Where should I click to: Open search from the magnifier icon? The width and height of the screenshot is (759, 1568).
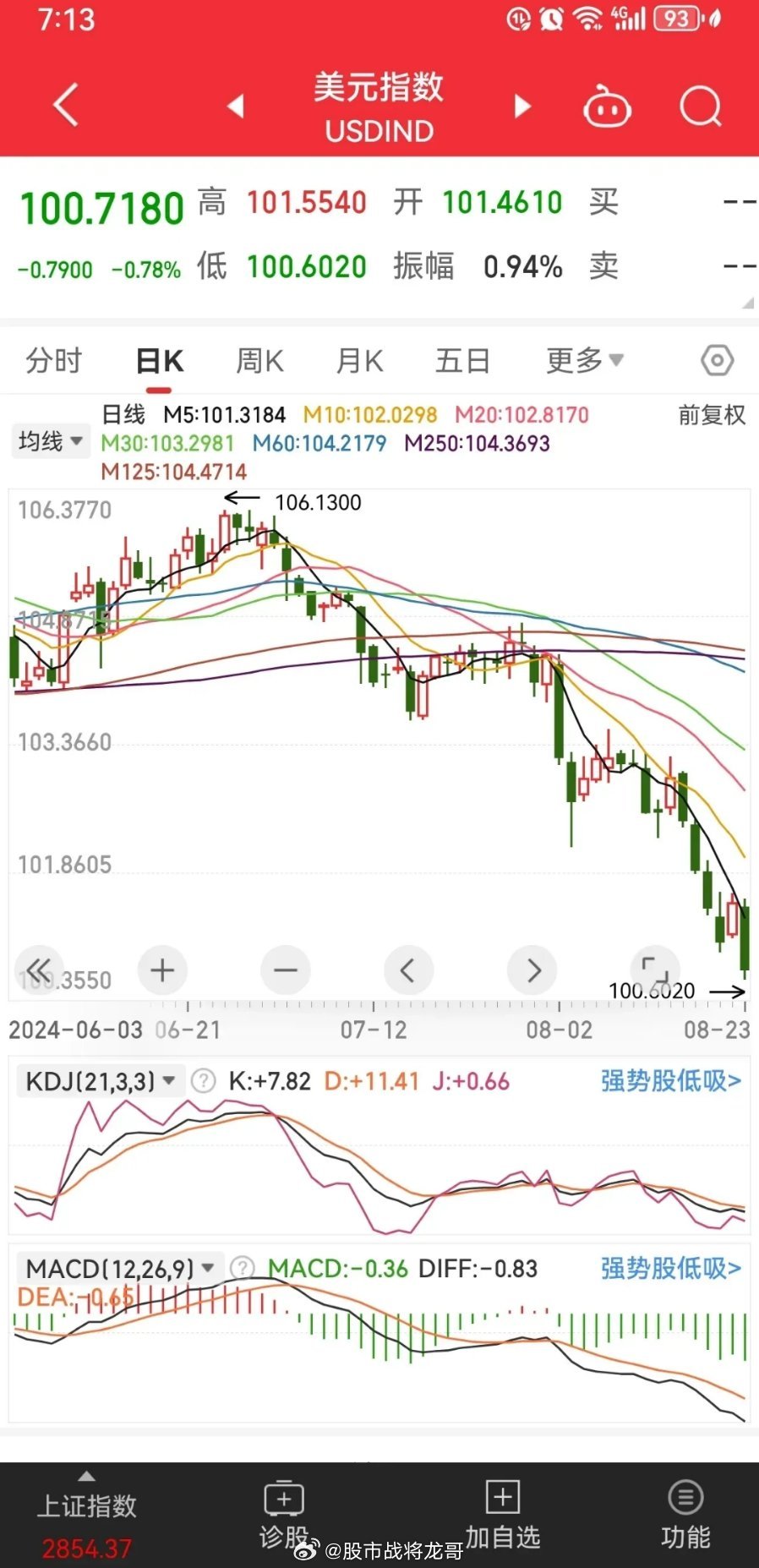point(701,107)
